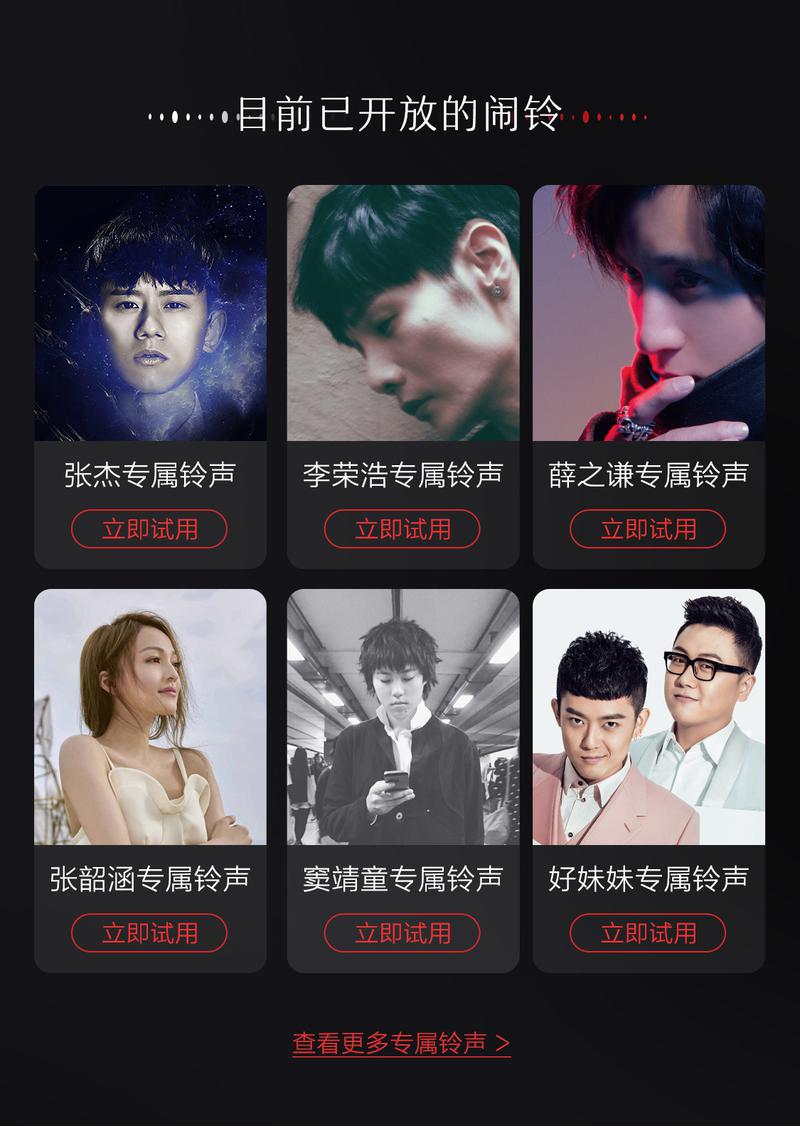Tap 立即试用 under 张杰专属铃声

pos(149,529)
